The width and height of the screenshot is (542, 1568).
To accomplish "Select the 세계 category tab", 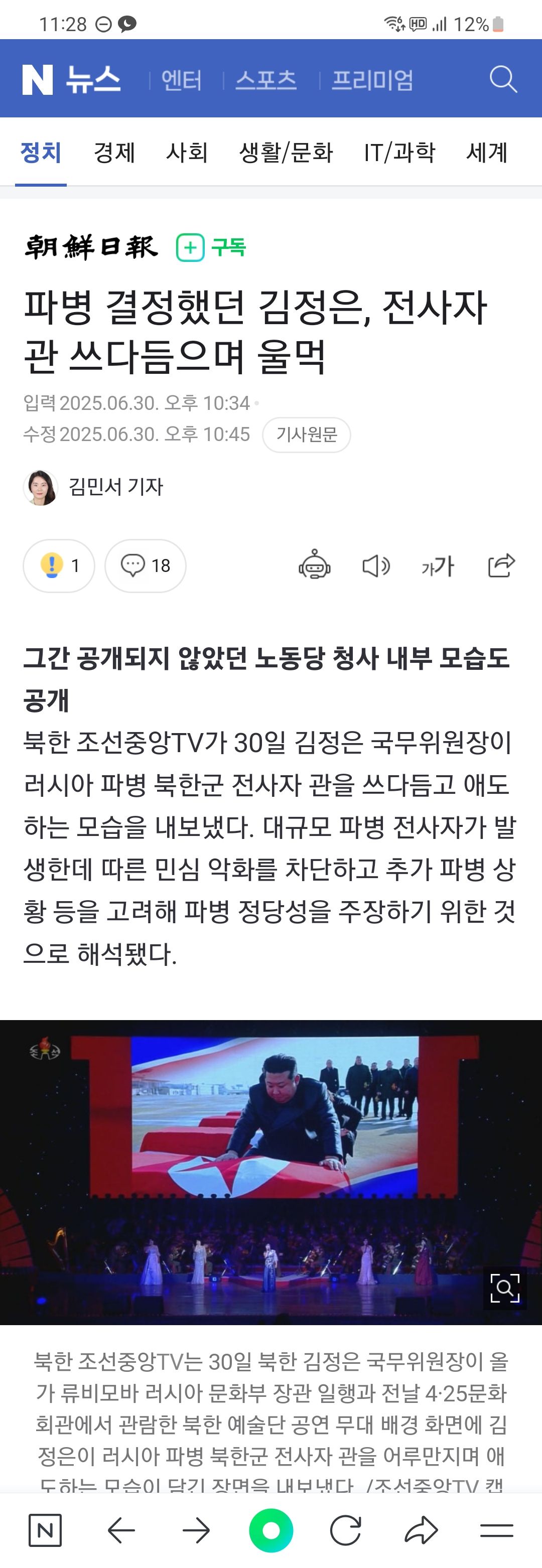I will (x=487, y=152).
